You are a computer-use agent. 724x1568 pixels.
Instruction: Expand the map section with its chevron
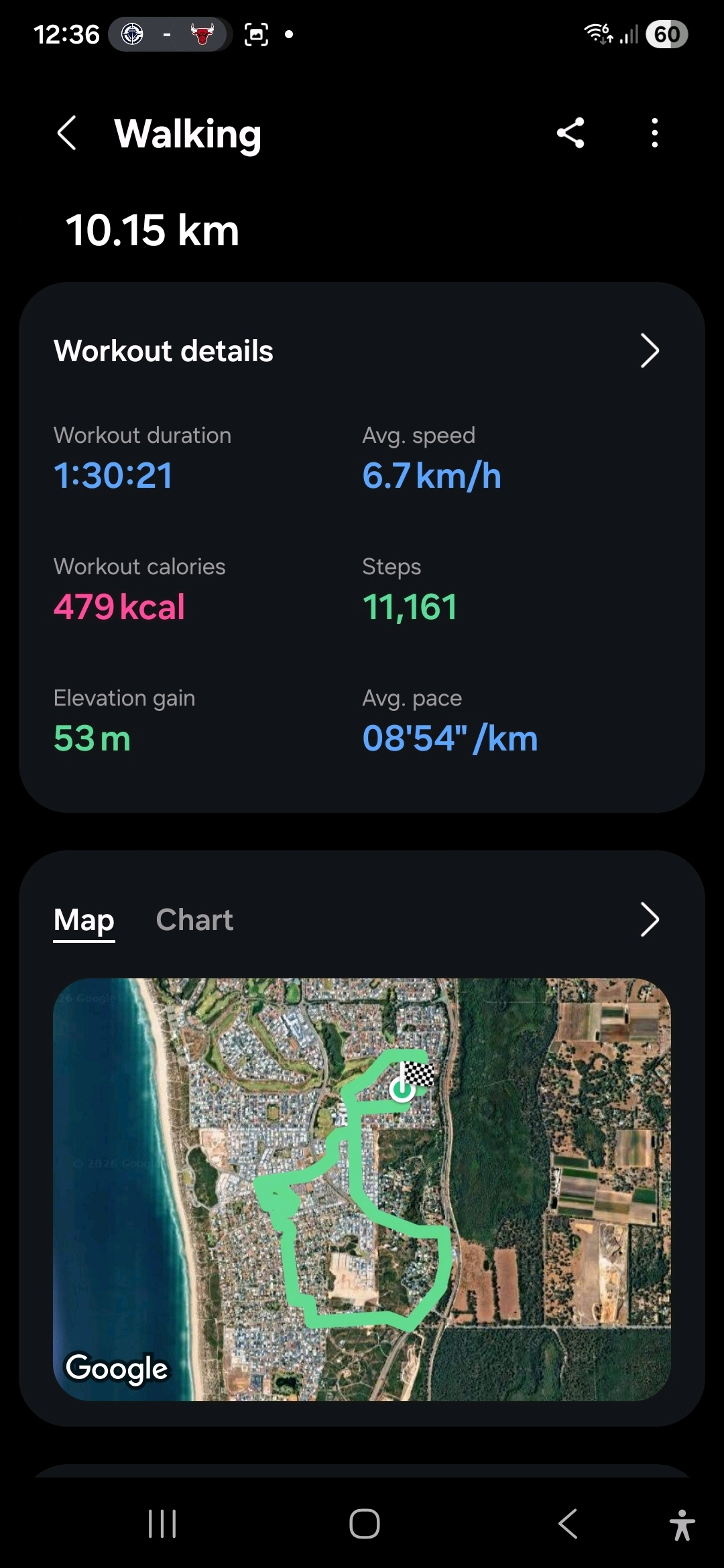tap(649, 919)
